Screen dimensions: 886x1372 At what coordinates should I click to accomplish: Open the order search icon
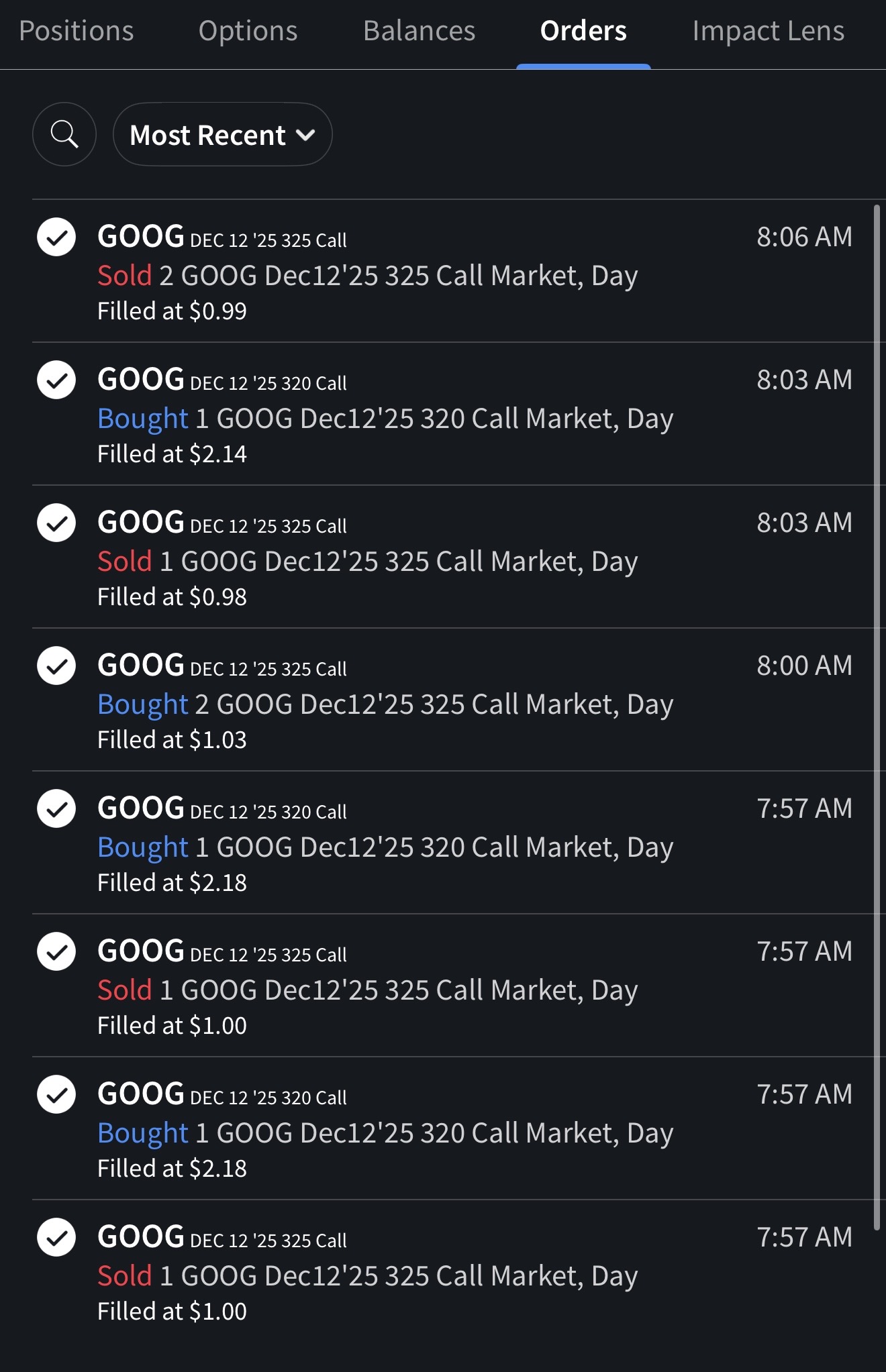[64, 134]
